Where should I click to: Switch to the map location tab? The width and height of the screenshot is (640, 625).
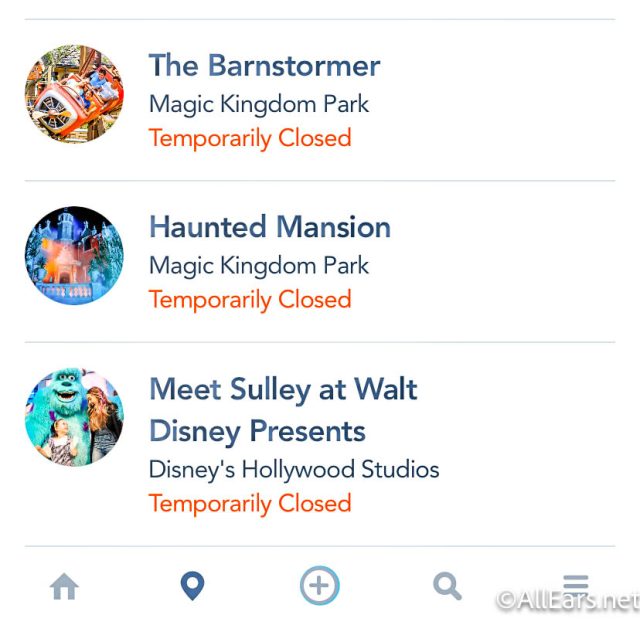point(192,586)
